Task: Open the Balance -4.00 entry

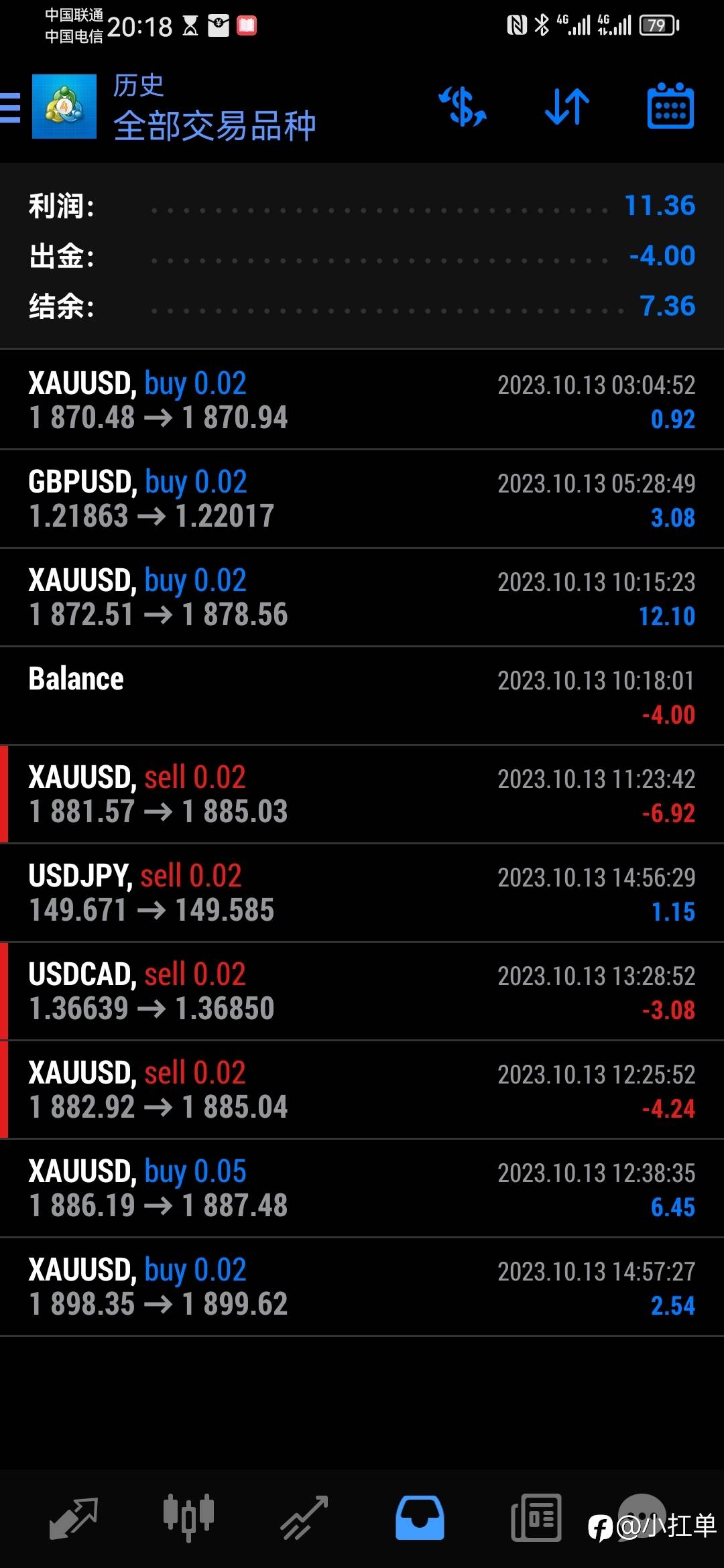Action: [x=362, y=696]
